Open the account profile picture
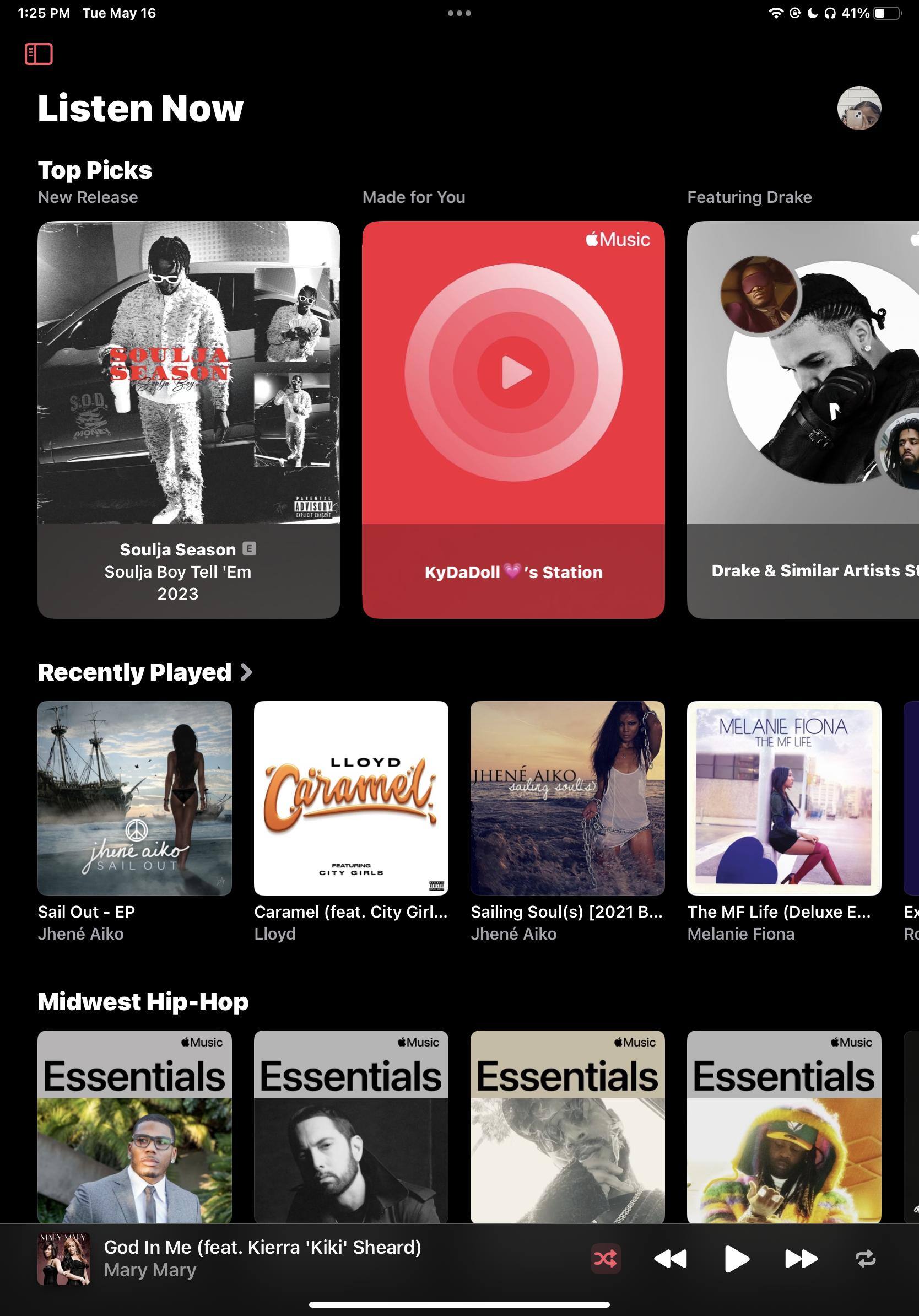Image resolution: width=919 pixels, height=1316 pixels. click(858, 109)
